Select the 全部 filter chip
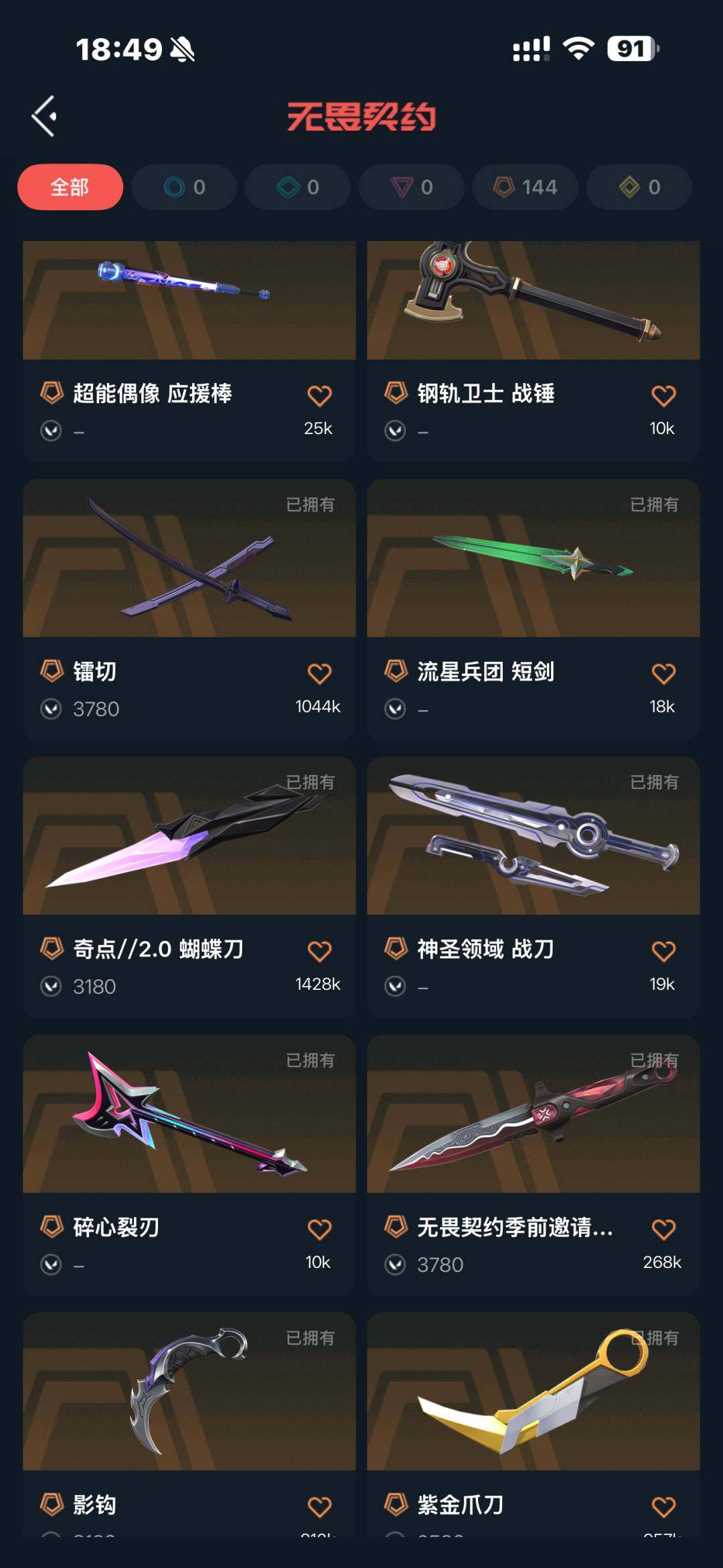 [x=70, y=187]
